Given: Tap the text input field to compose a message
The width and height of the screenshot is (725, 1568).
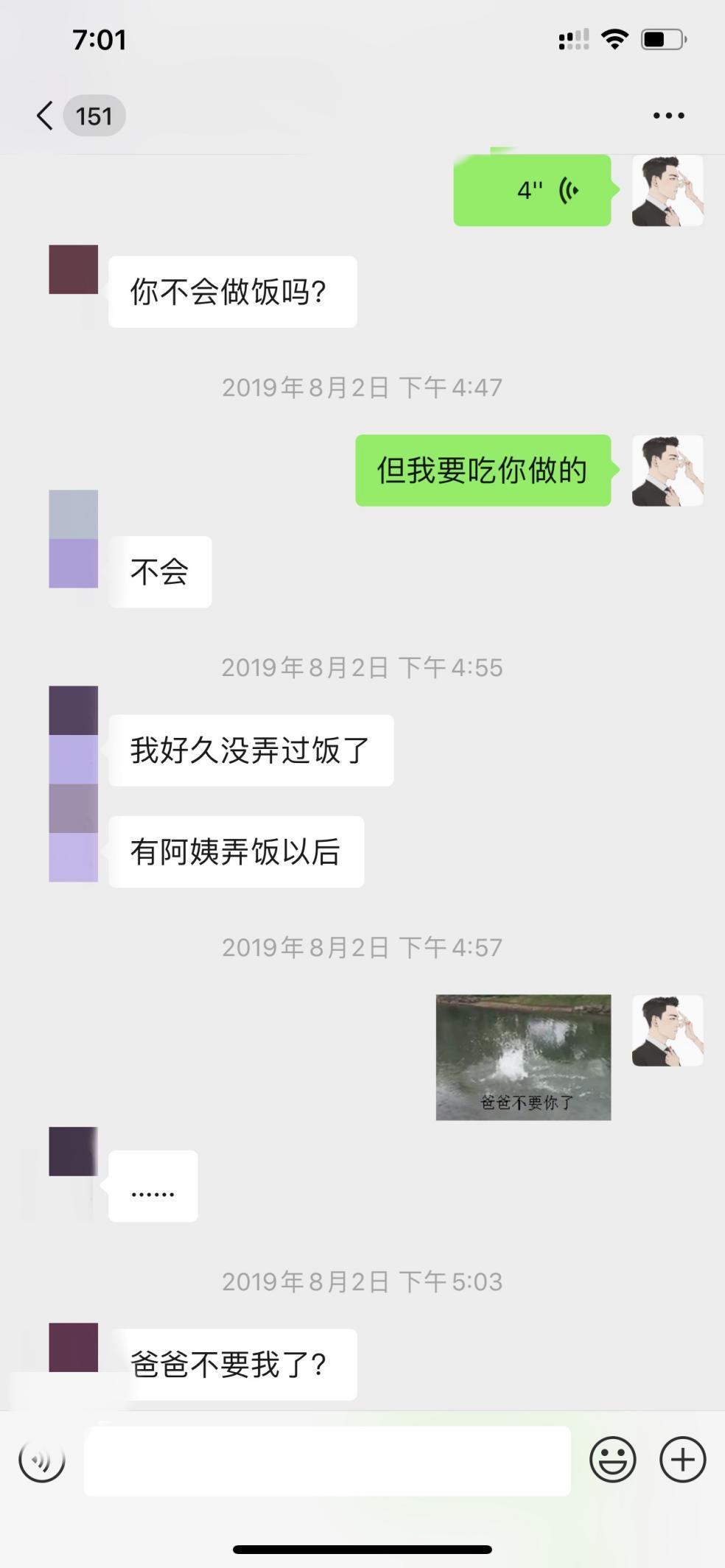Looking at the screenshot, I should point(328,1460).
